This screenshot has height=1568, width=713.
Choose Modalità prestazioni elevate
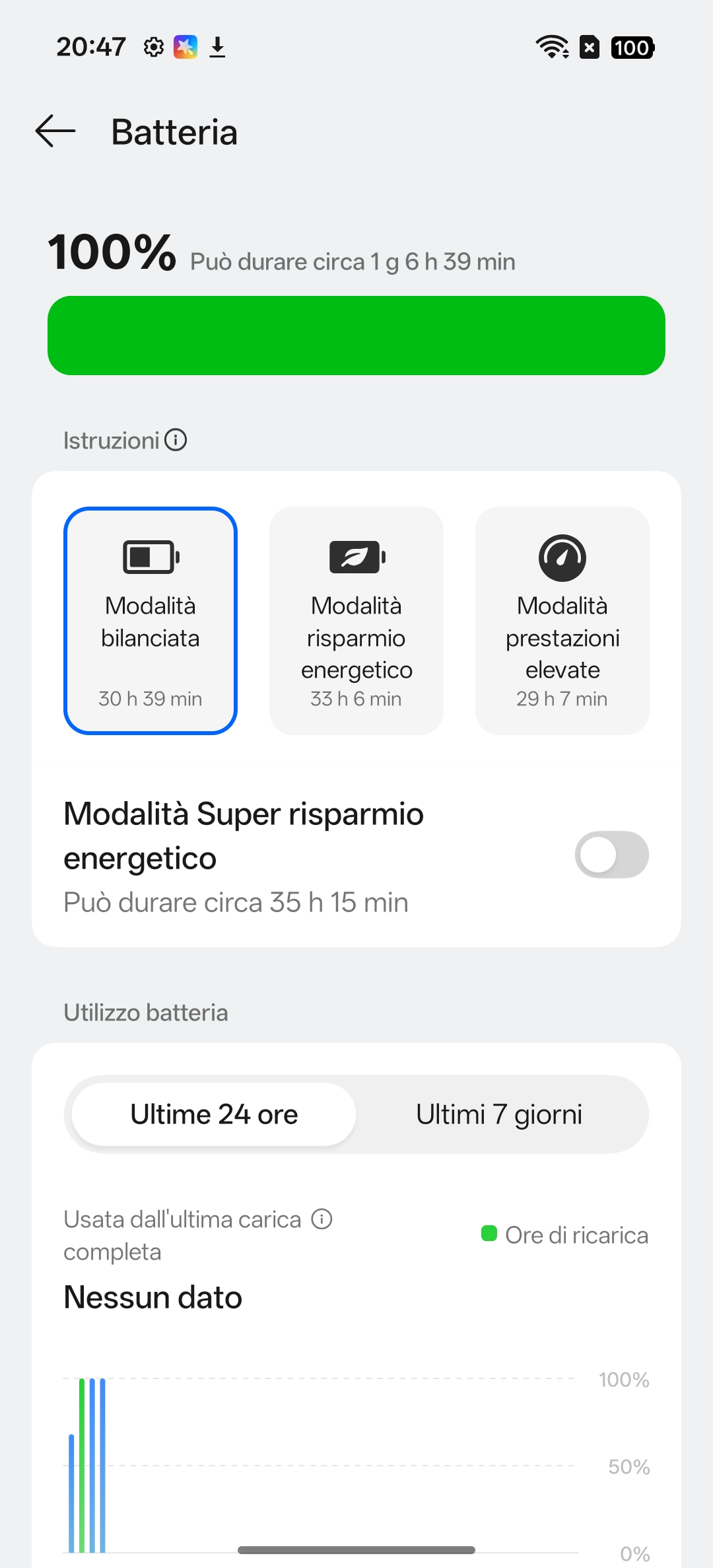pyautogui.click(x=562, y=620)
